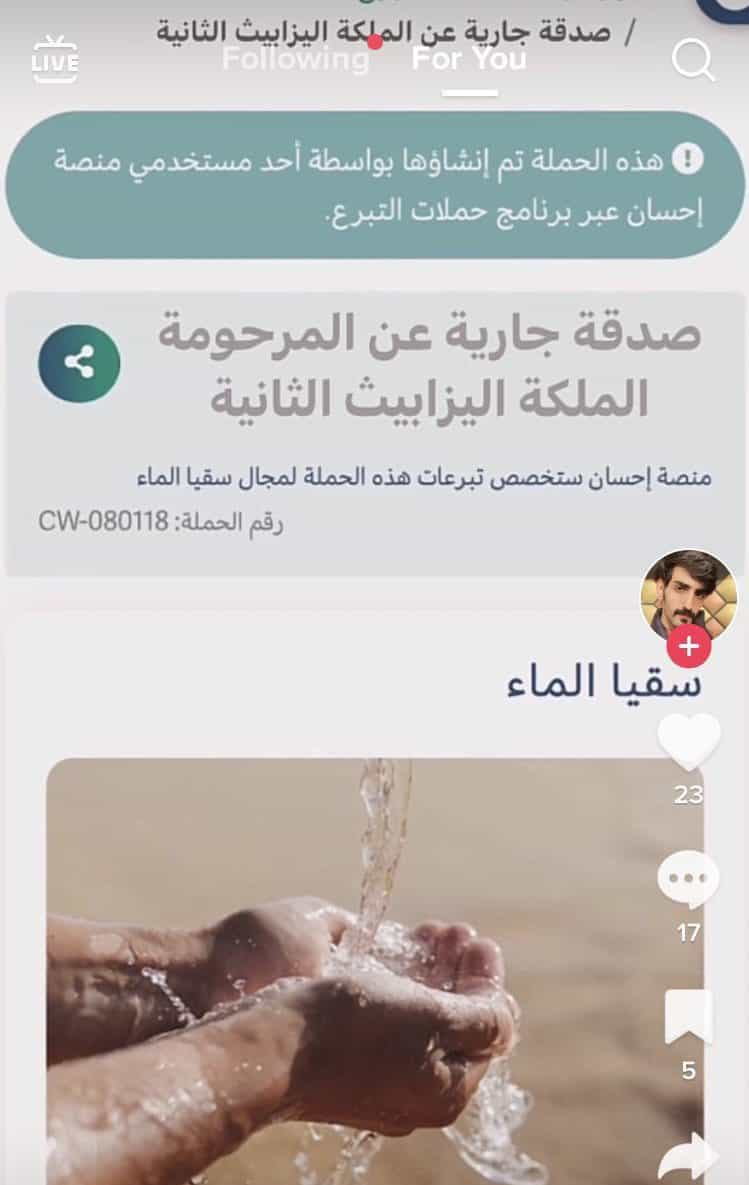Like this video with the heart
The width and height of the screenshot is (749, 1185).
pyautogui.click(x=688, y=742)
